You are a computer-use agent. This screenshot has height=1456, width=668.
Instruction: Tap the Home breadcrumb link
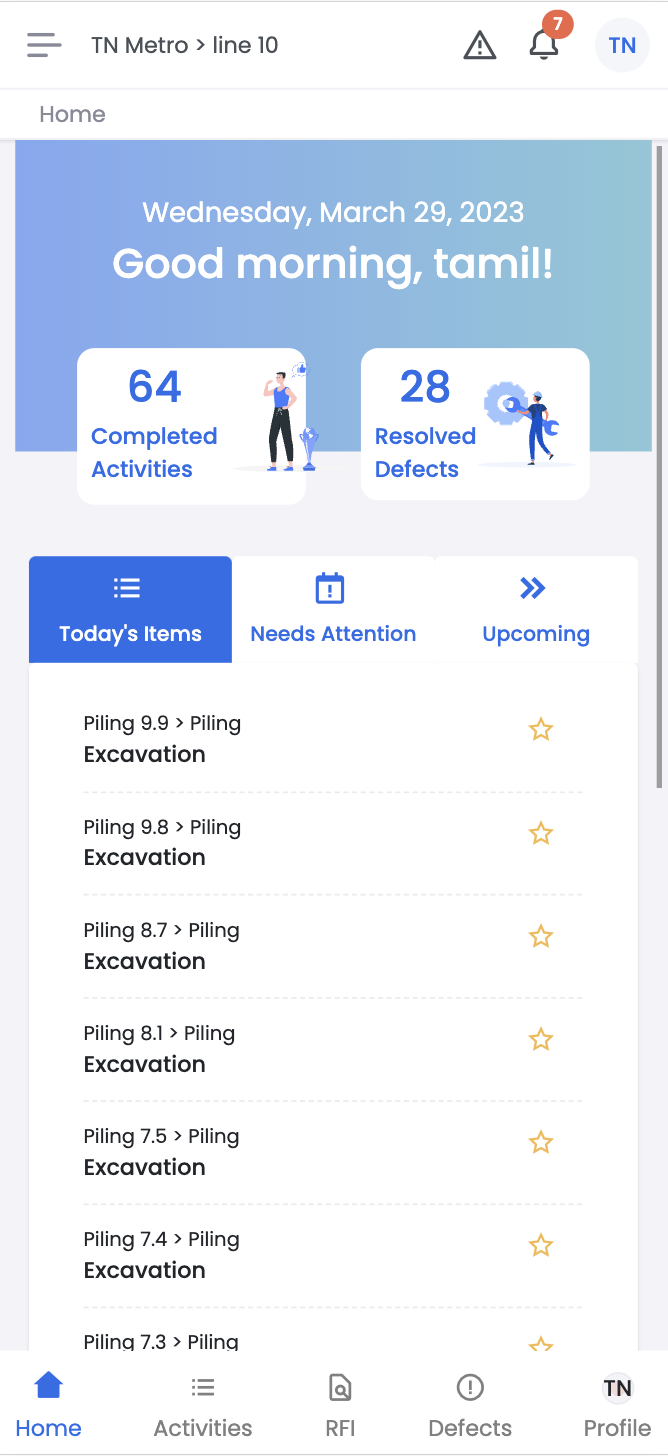click(72, 115)
